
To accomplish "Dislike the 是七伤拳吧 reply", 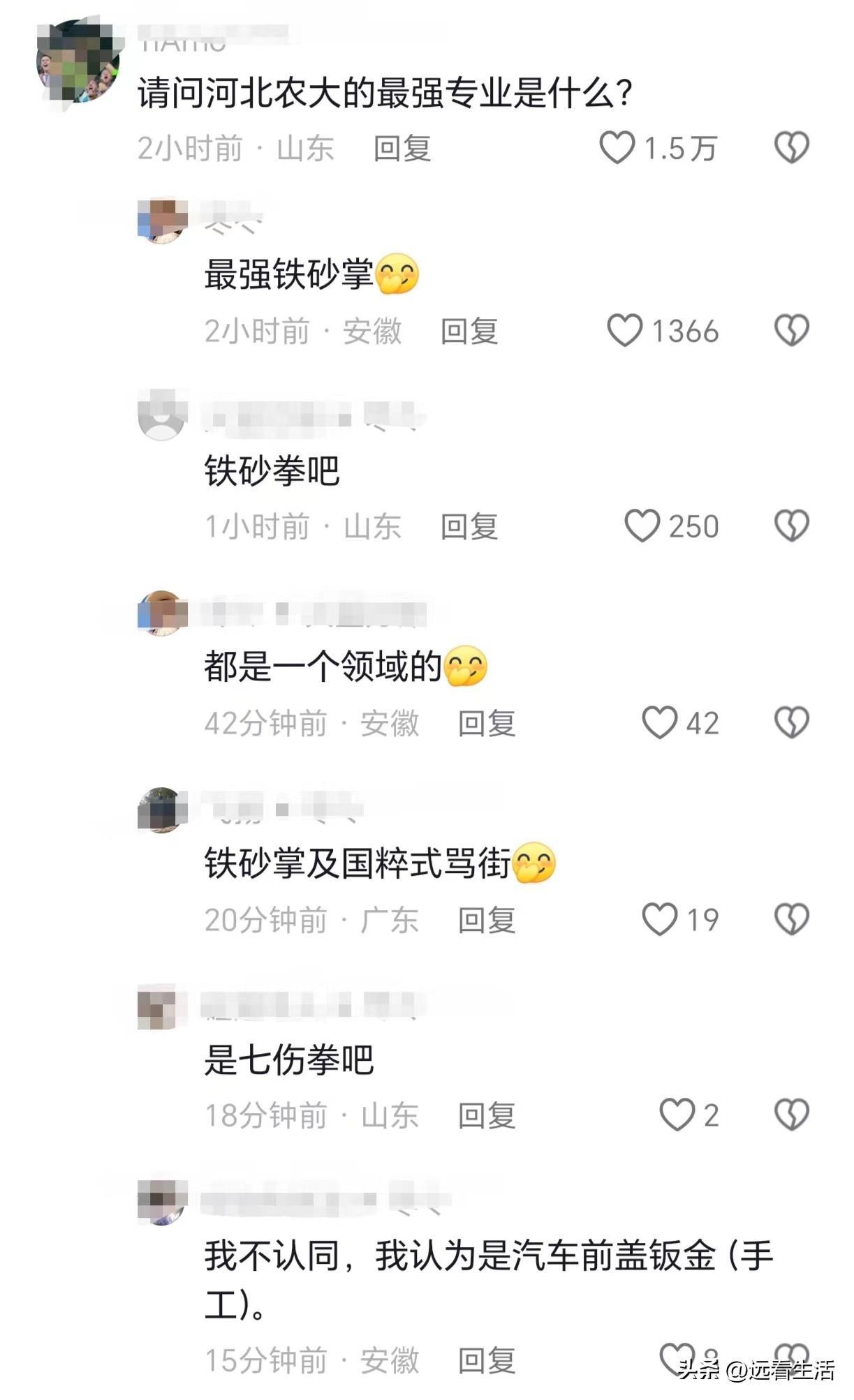I will pyautogui.click(x=791, y=1115).
